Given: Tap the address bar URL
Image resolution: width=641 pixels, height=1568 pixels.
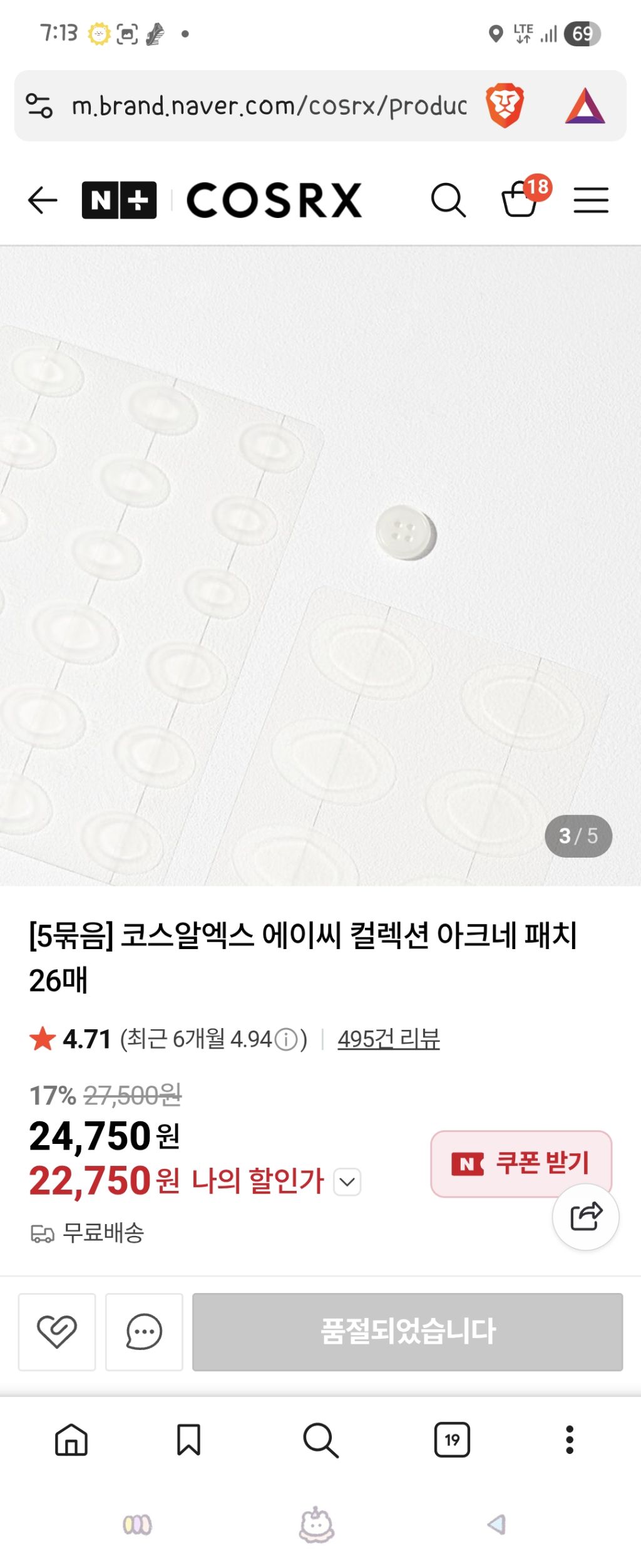Looking at the screenshot, I should [269, 106].
